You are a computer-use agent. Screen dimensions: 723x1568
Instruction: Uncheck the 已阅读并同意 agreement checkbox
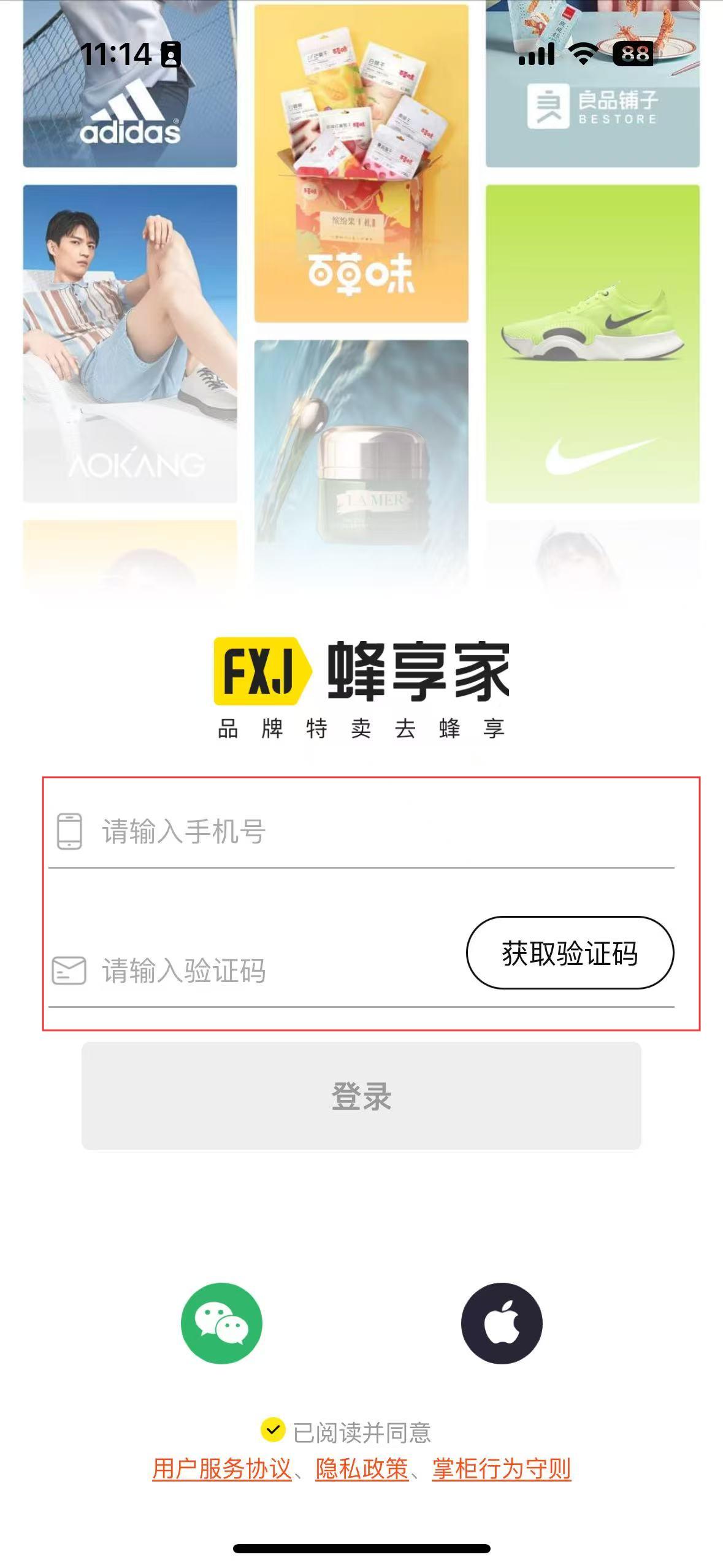(x=273, y=1430)
